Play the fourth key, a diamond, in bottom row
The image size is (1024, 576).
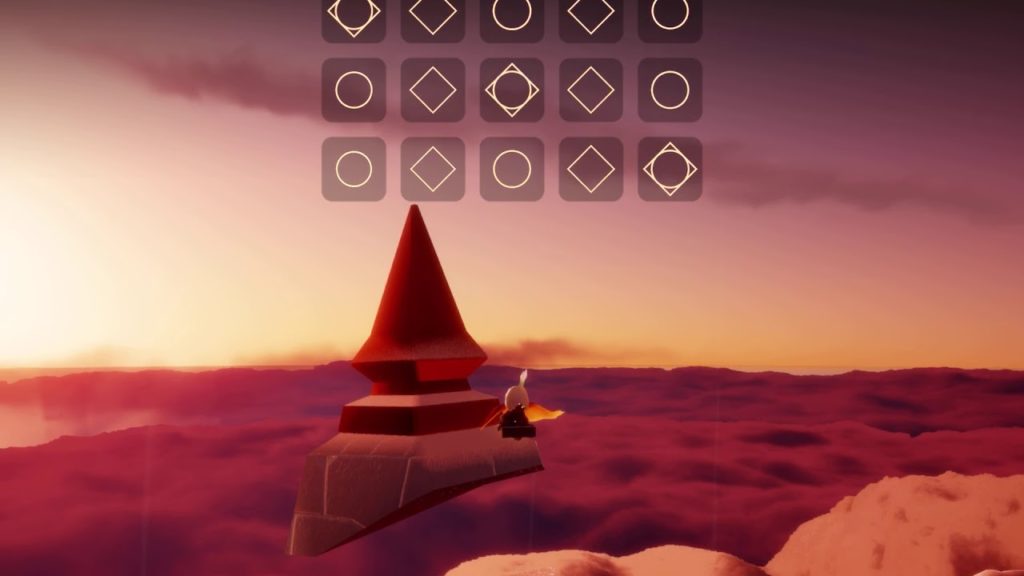pos(591,169)
